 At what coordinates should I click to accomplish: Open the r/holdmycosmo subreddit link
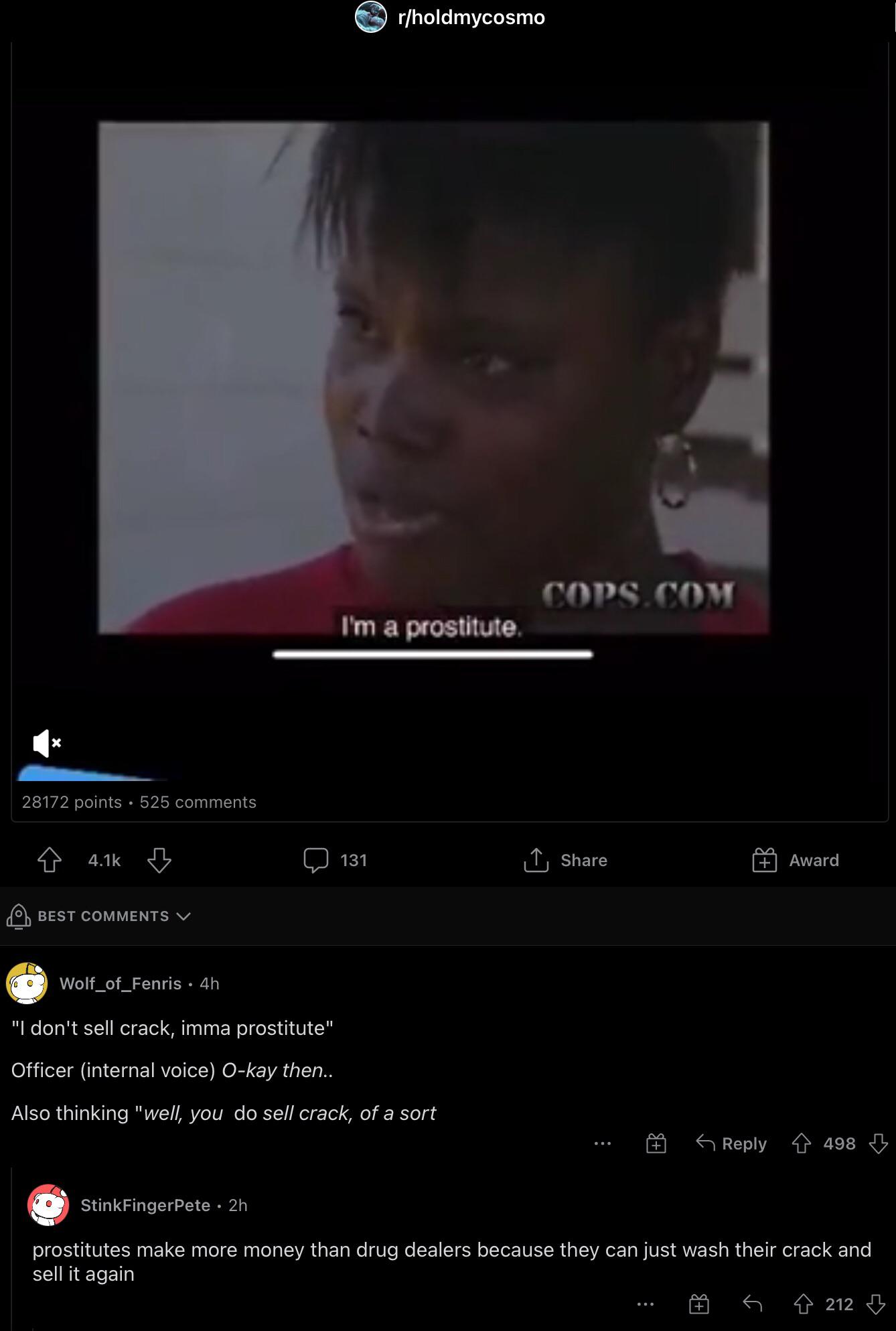pyautogui.click(x=471, y=17)
